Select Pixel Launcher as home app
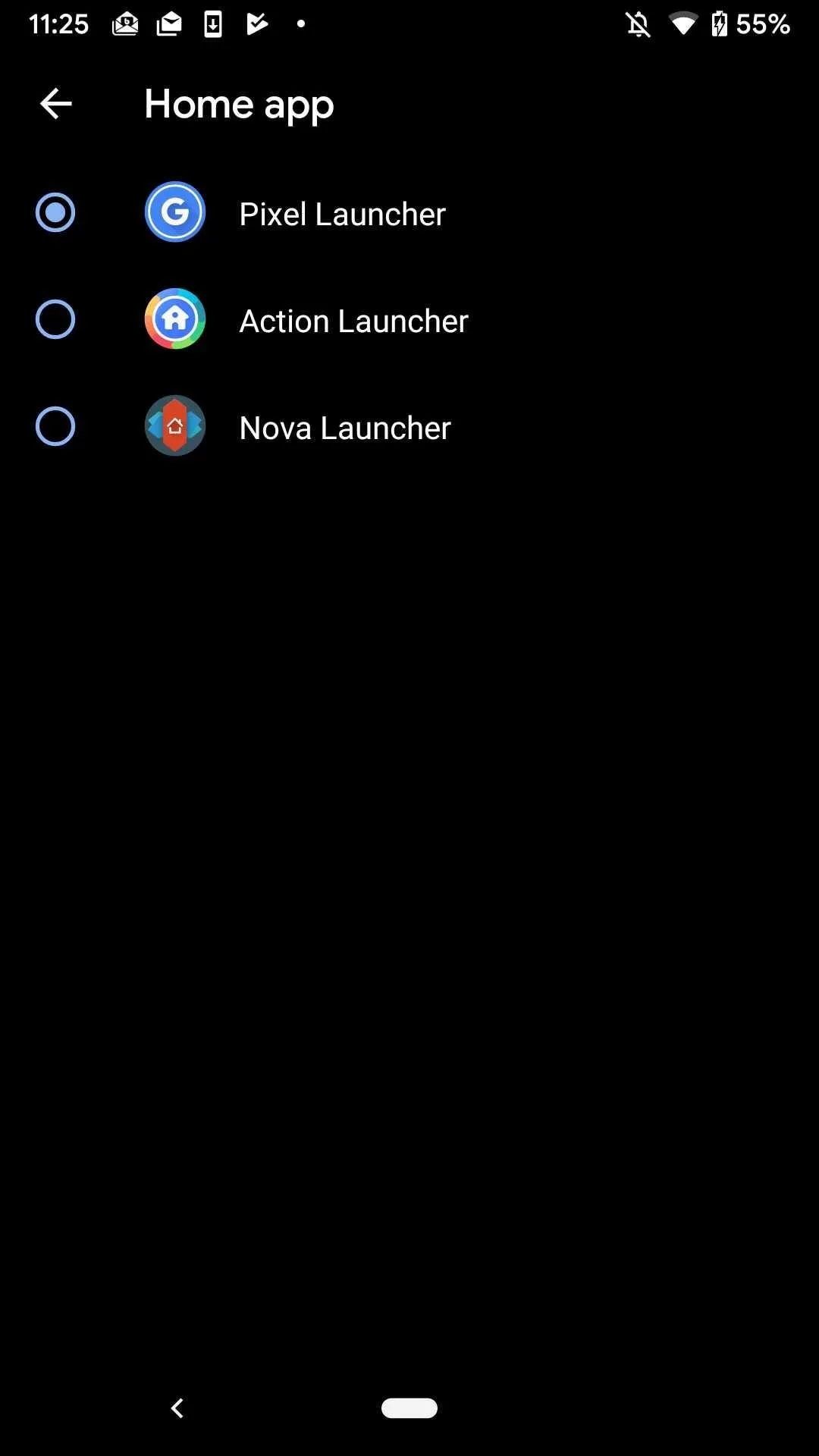The image size is (819, 1456). (409, 213)
